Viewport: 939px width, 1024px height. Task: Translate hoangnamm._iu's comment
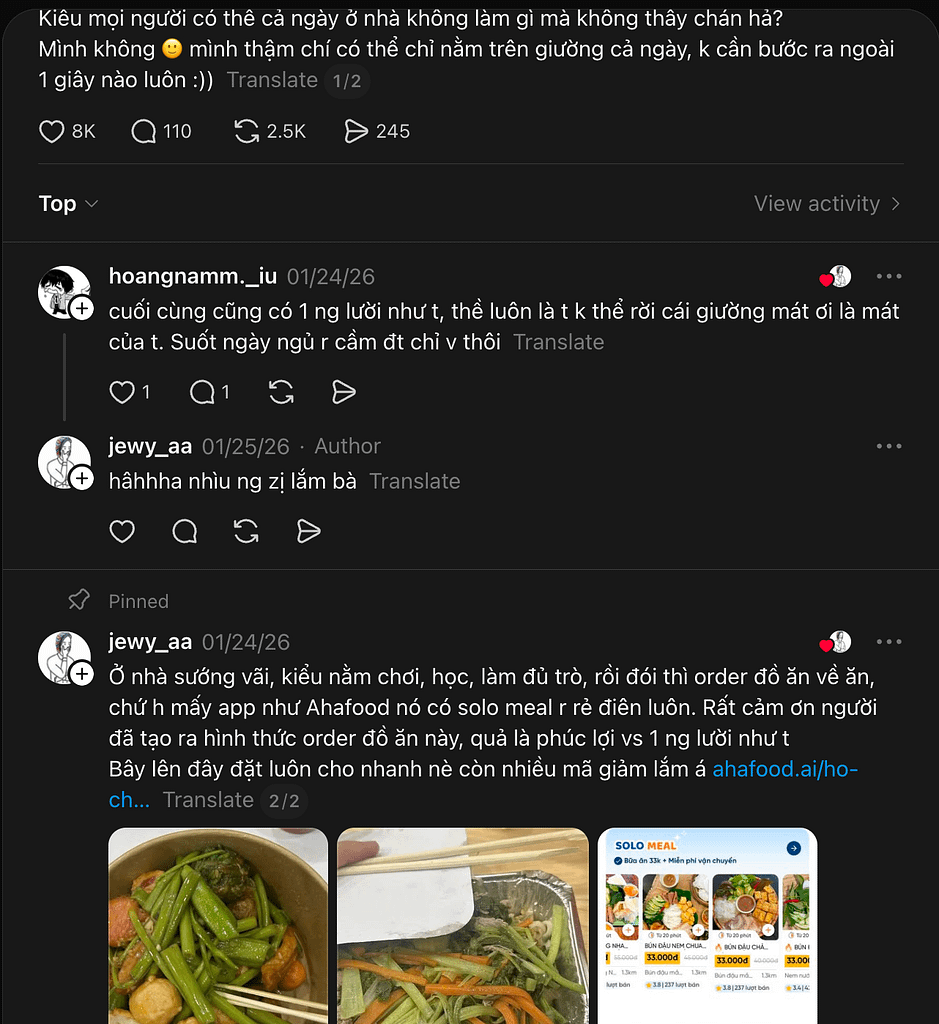pyautogui.click(x=558, y=342)
